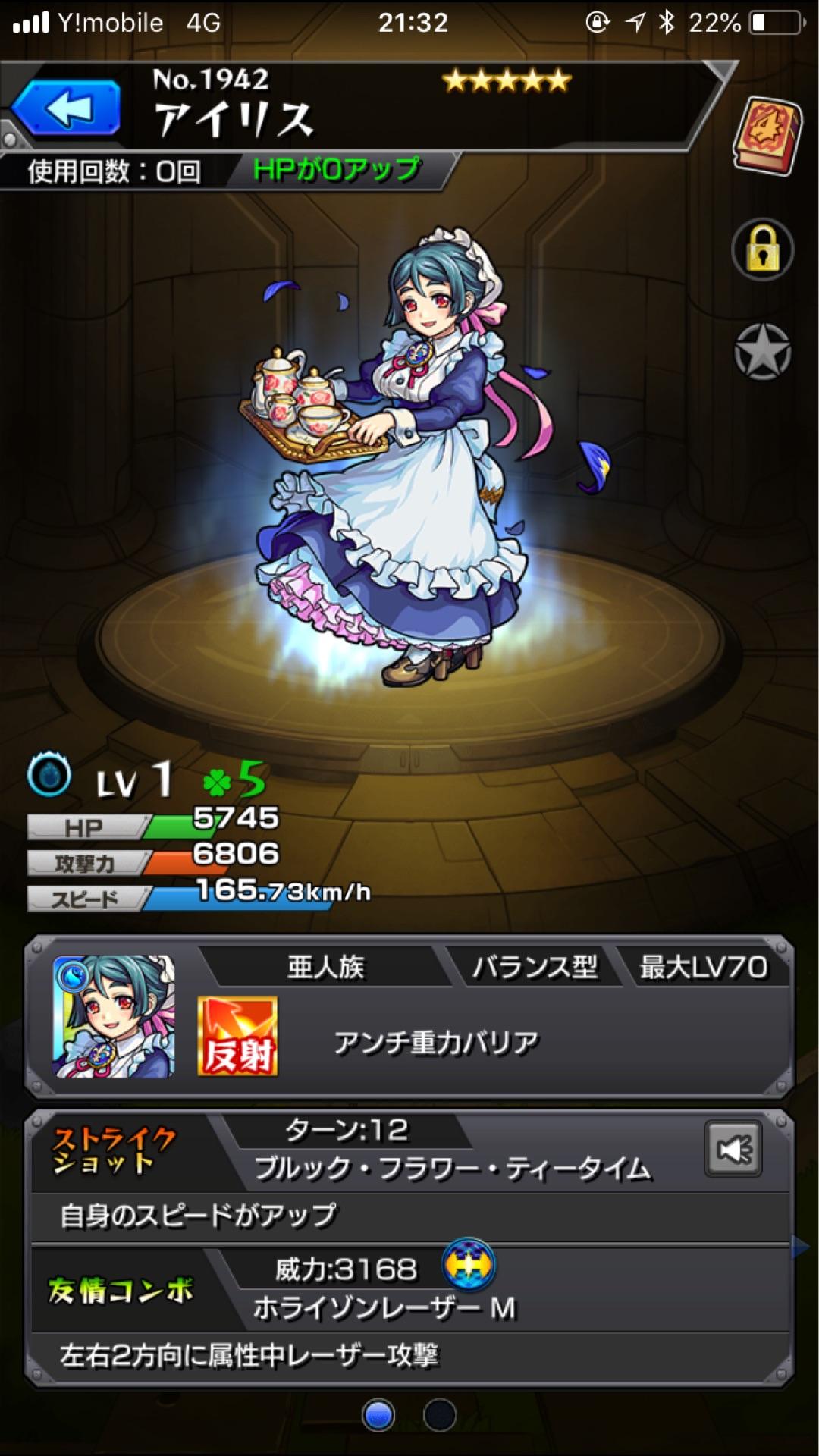Screen dimensions: 819x1456
Task: Open the monster encyclopedia book icon
Action: (767, 135)
